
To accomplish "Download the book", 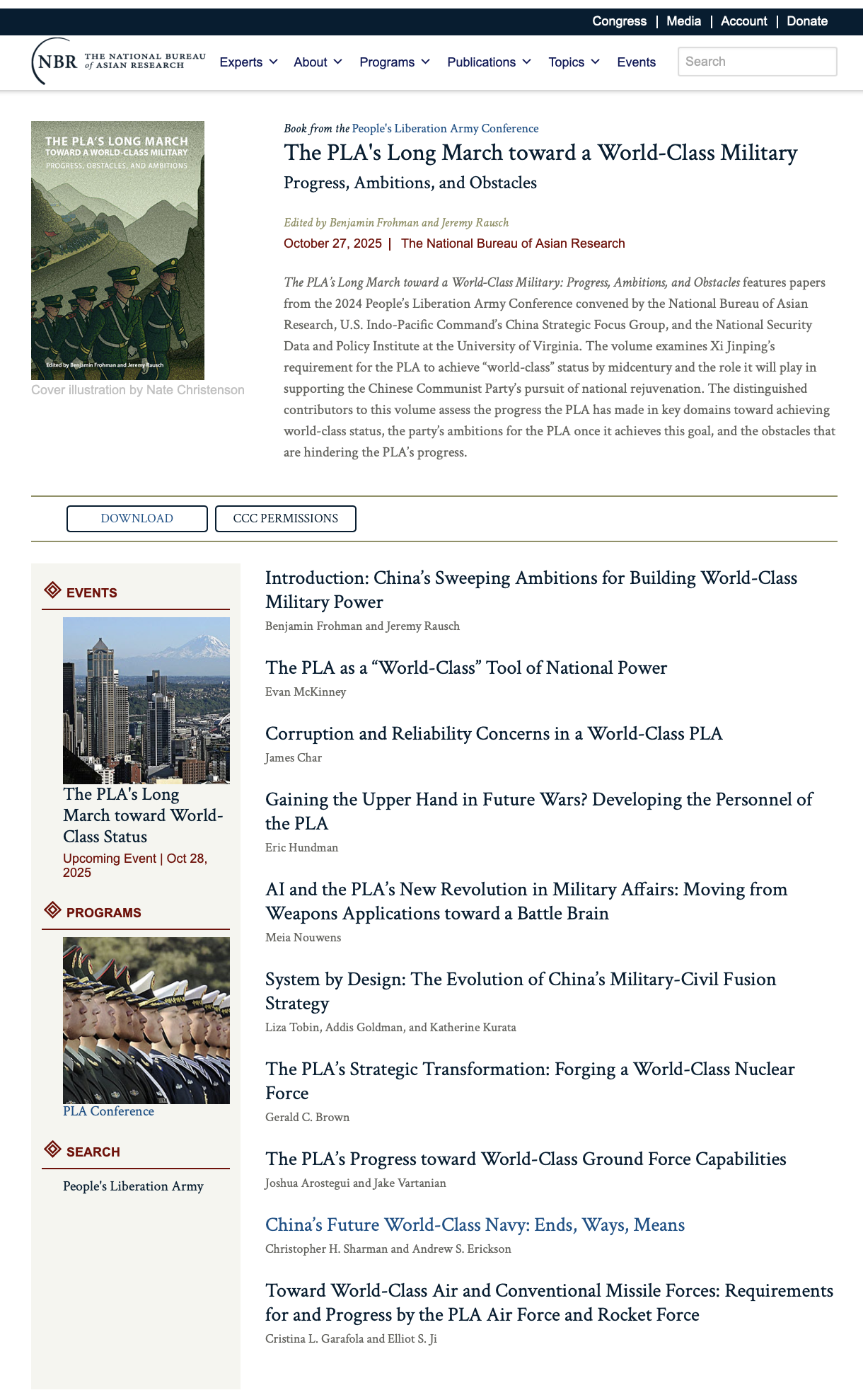I will (x=137, y=519).
